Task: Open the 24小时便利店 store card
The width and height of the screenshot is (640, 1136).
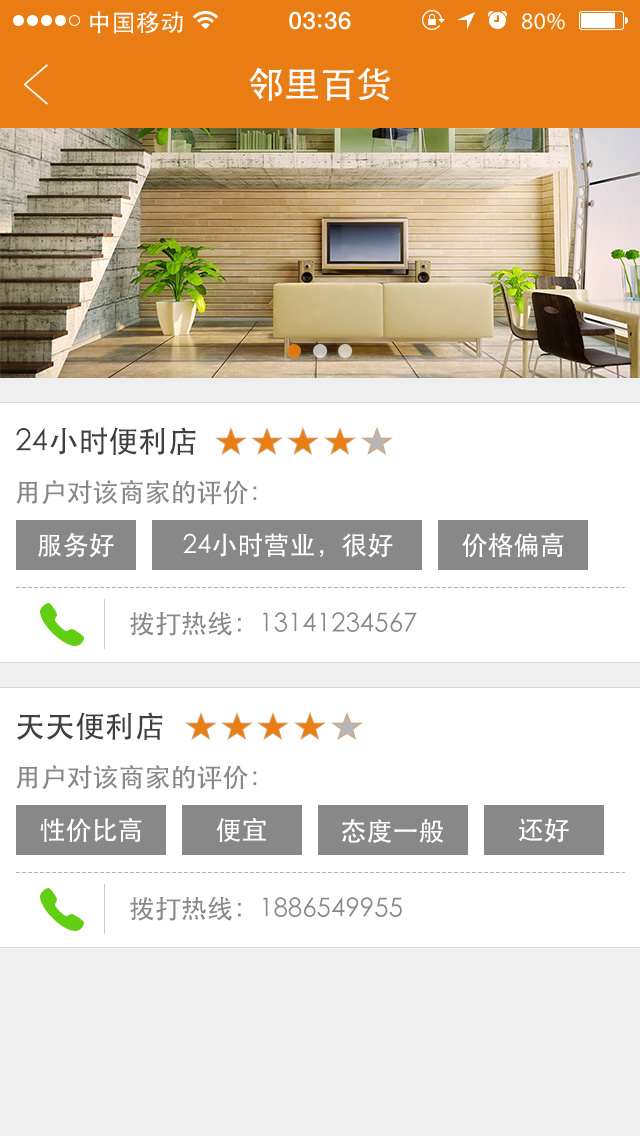Action: (x=106, y=441)
